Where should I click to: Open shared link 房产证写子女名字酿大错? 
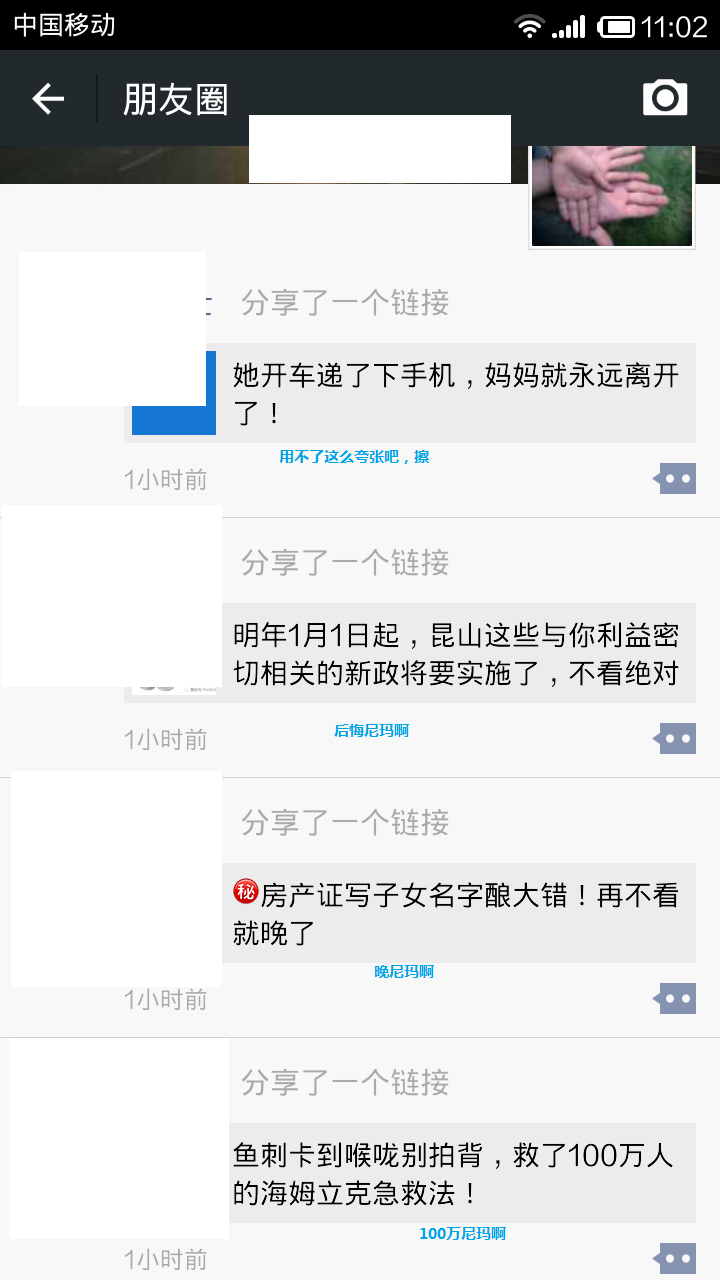tap(410, 913)
